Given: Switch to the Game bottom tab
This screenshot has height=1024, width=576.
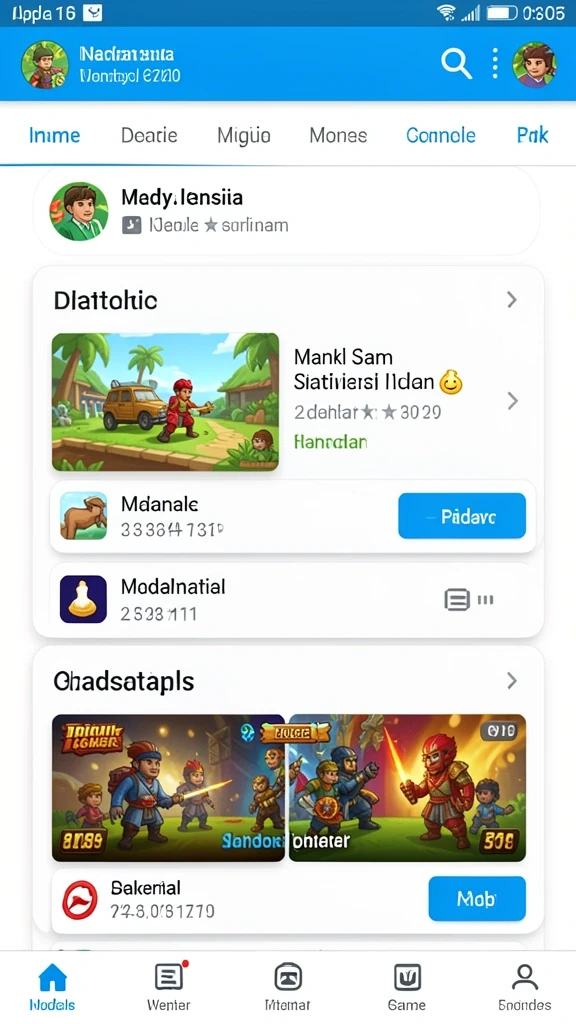Looking at the screenshot, I should click(x=406, y=987).
